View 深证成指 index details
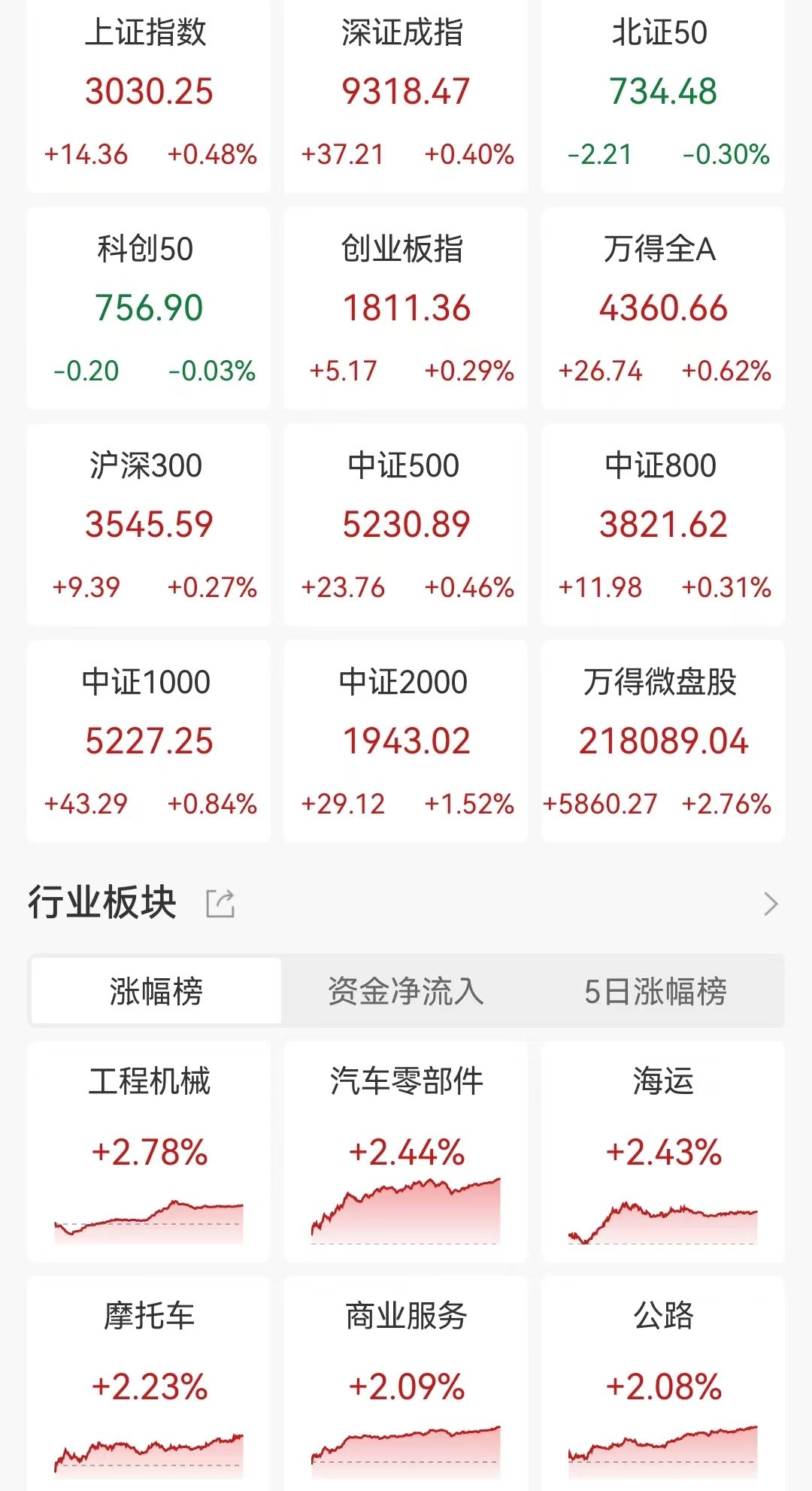The height and width of the screenshot is (1491, 812). tap(406, 94)
